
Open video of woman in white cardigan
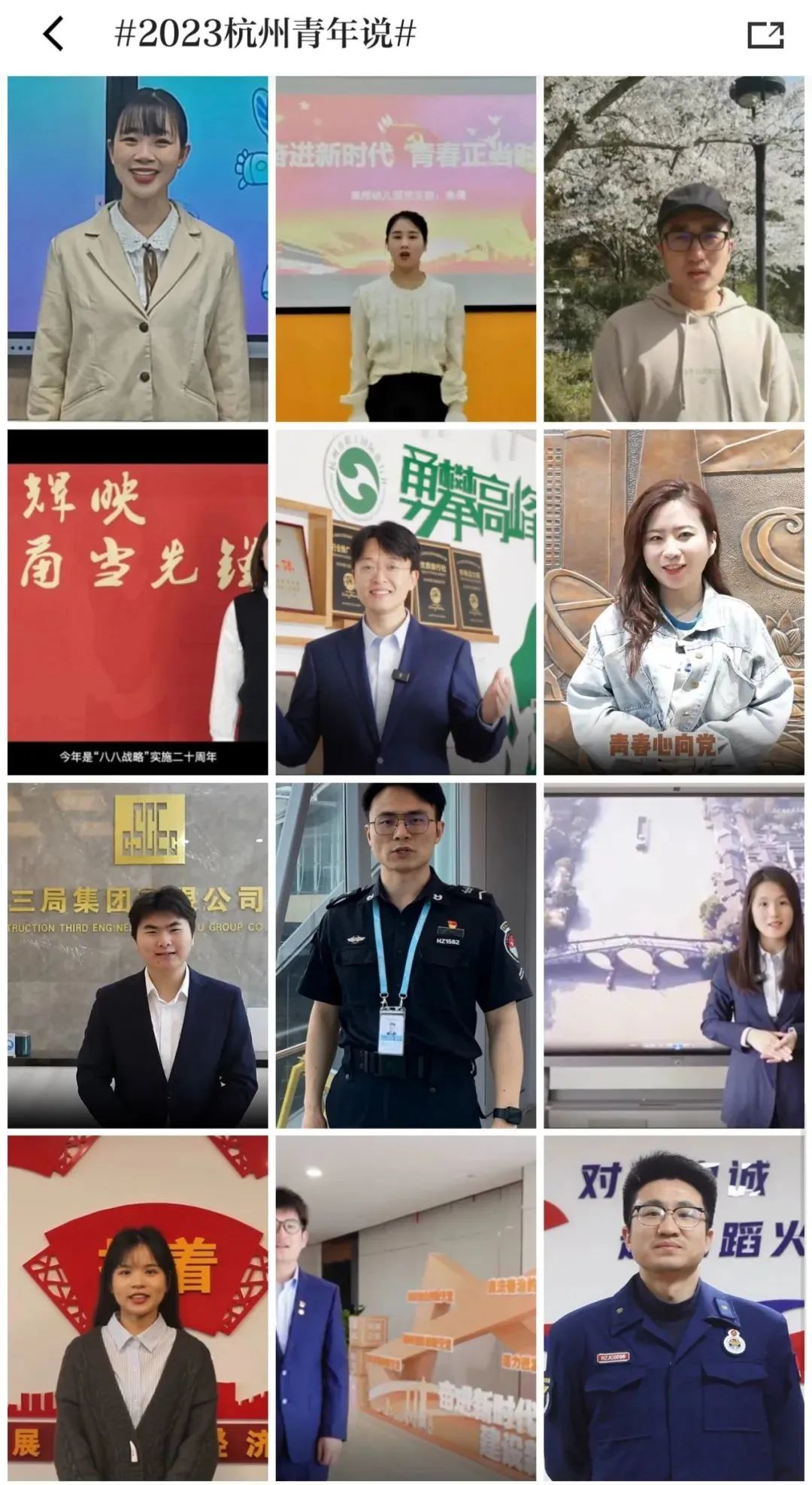pos(406,248)
